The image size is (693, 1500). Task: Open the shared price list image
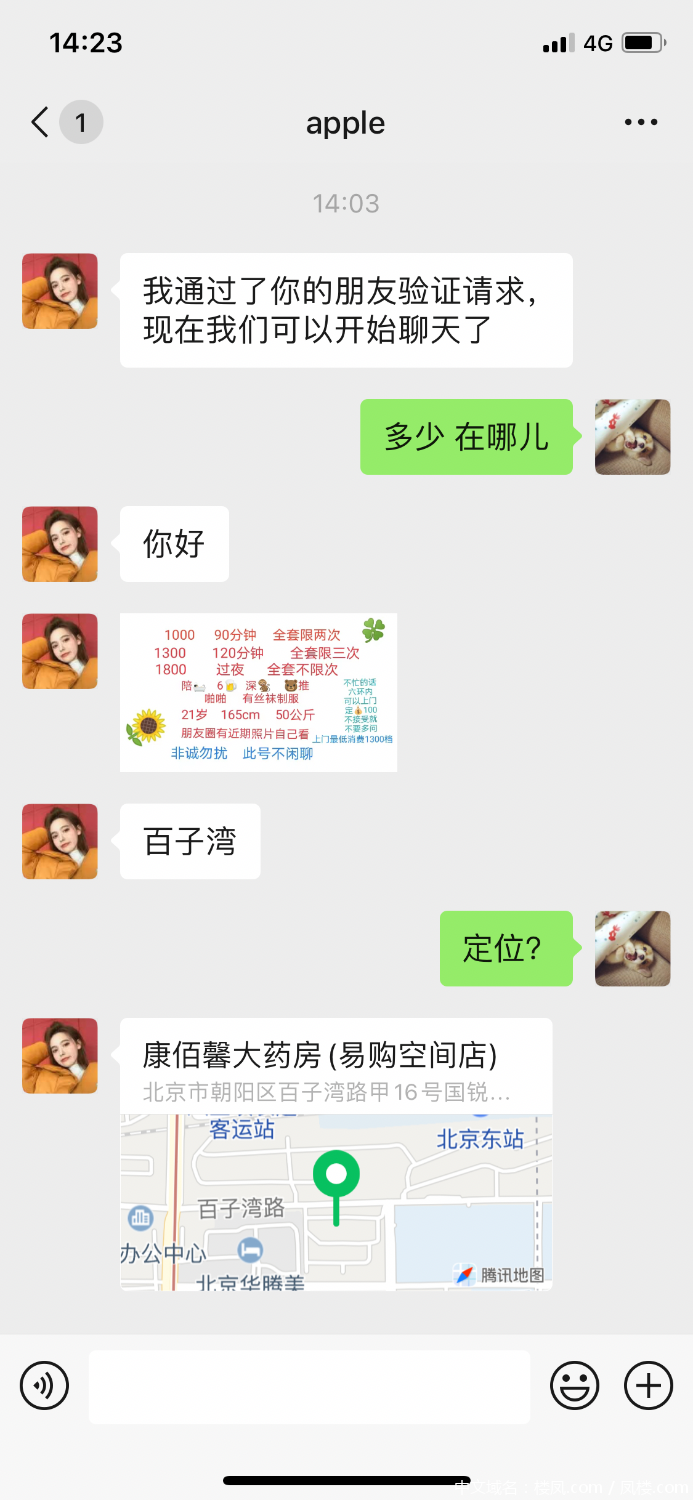[258, 692]
